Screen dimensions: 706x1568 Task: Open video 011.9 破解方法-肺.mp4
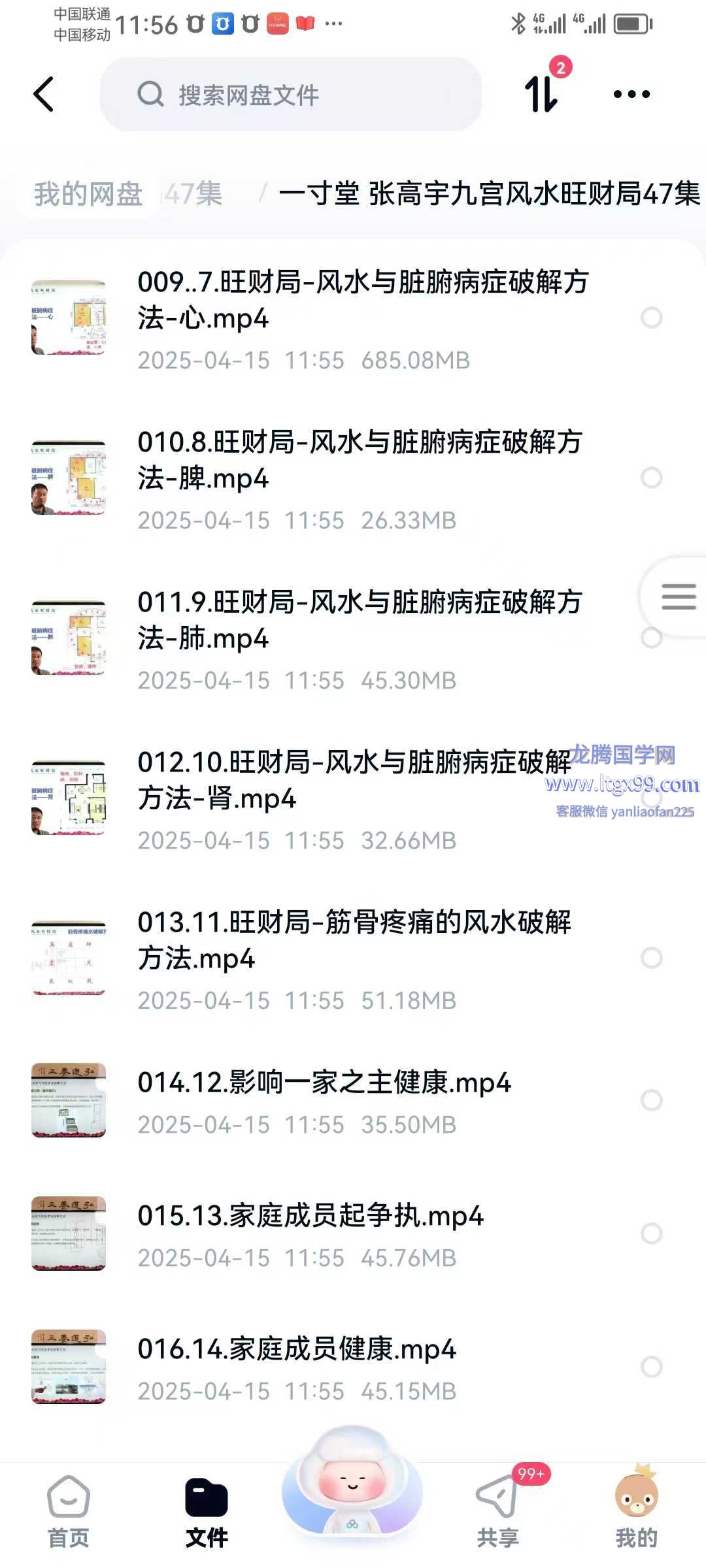[360, 621]
